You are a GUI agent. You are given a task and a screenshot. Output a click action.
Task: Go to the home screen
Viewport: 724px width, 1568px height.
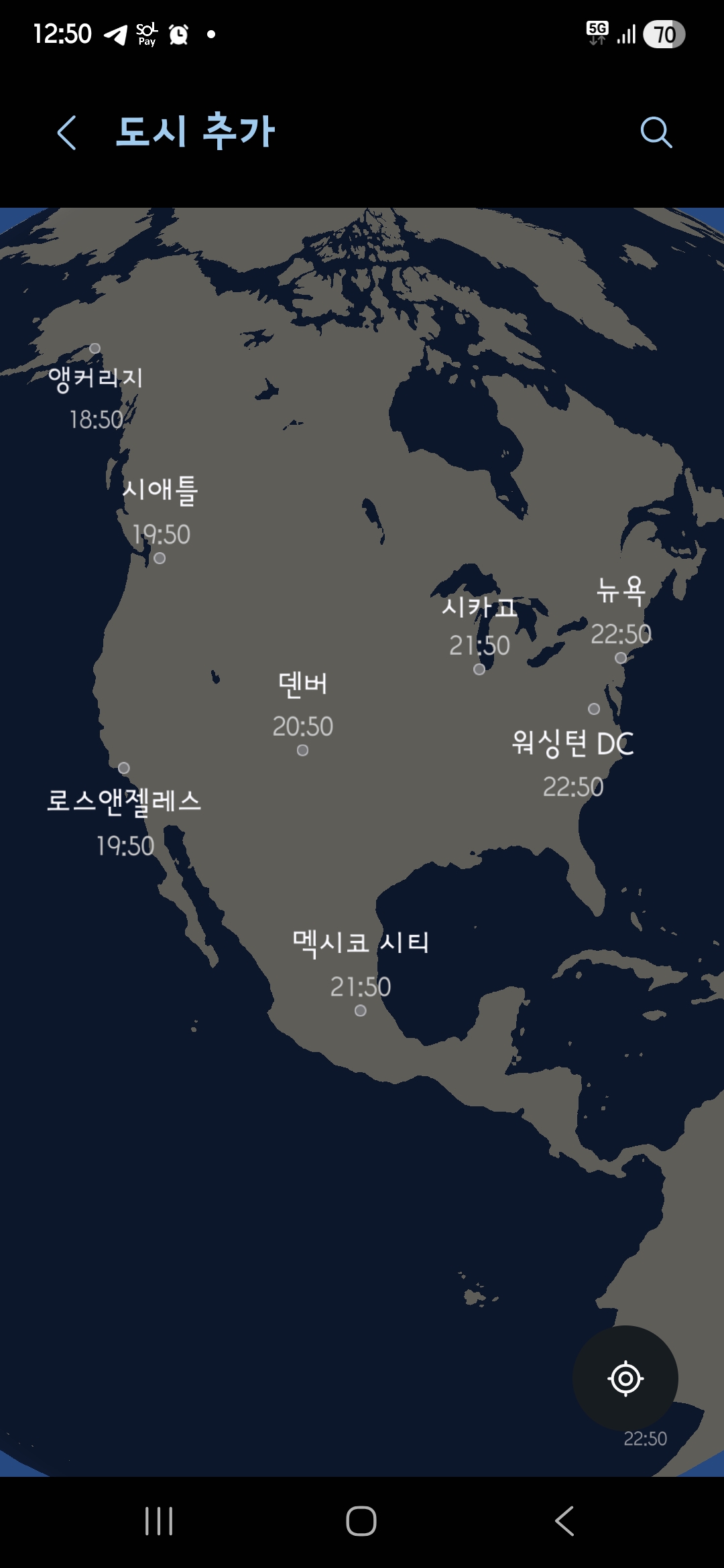pos(361,1520)
